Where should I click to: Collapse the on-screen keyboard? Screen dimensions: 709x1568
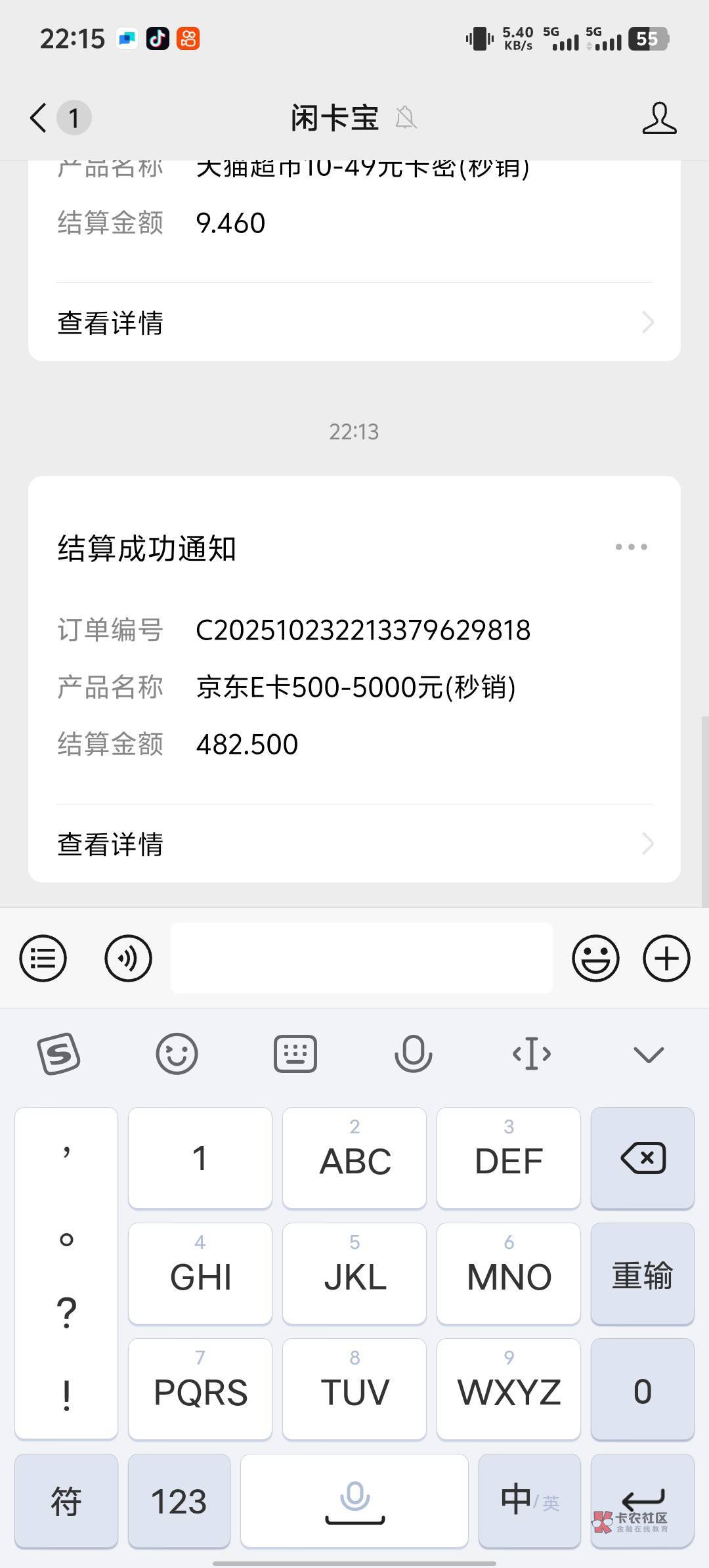649,1054
